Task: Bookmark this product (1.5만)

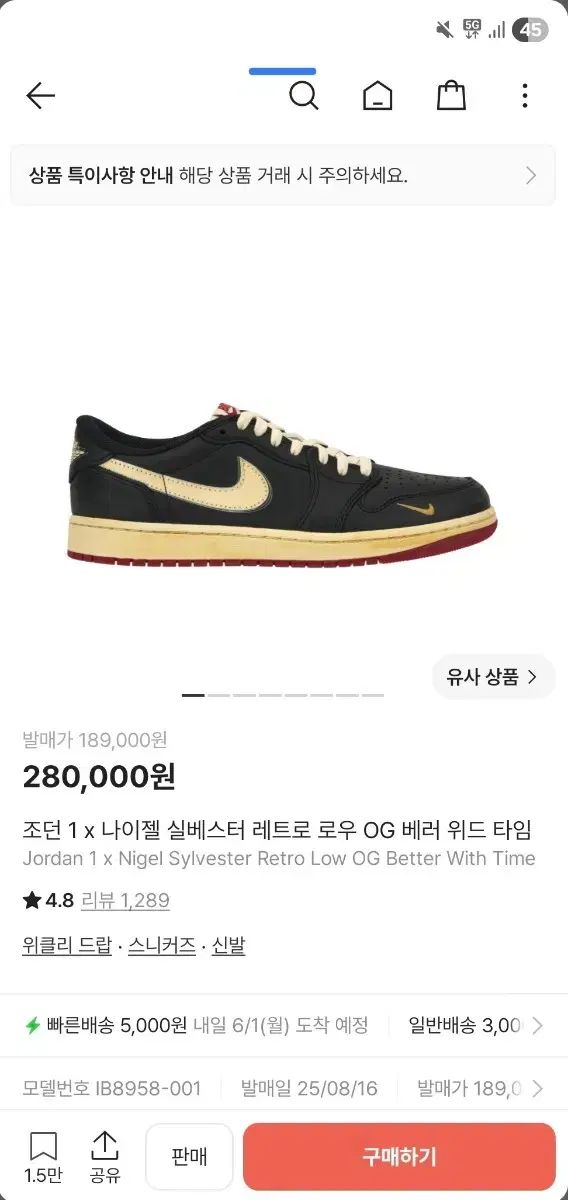Action: (43, 1156)
